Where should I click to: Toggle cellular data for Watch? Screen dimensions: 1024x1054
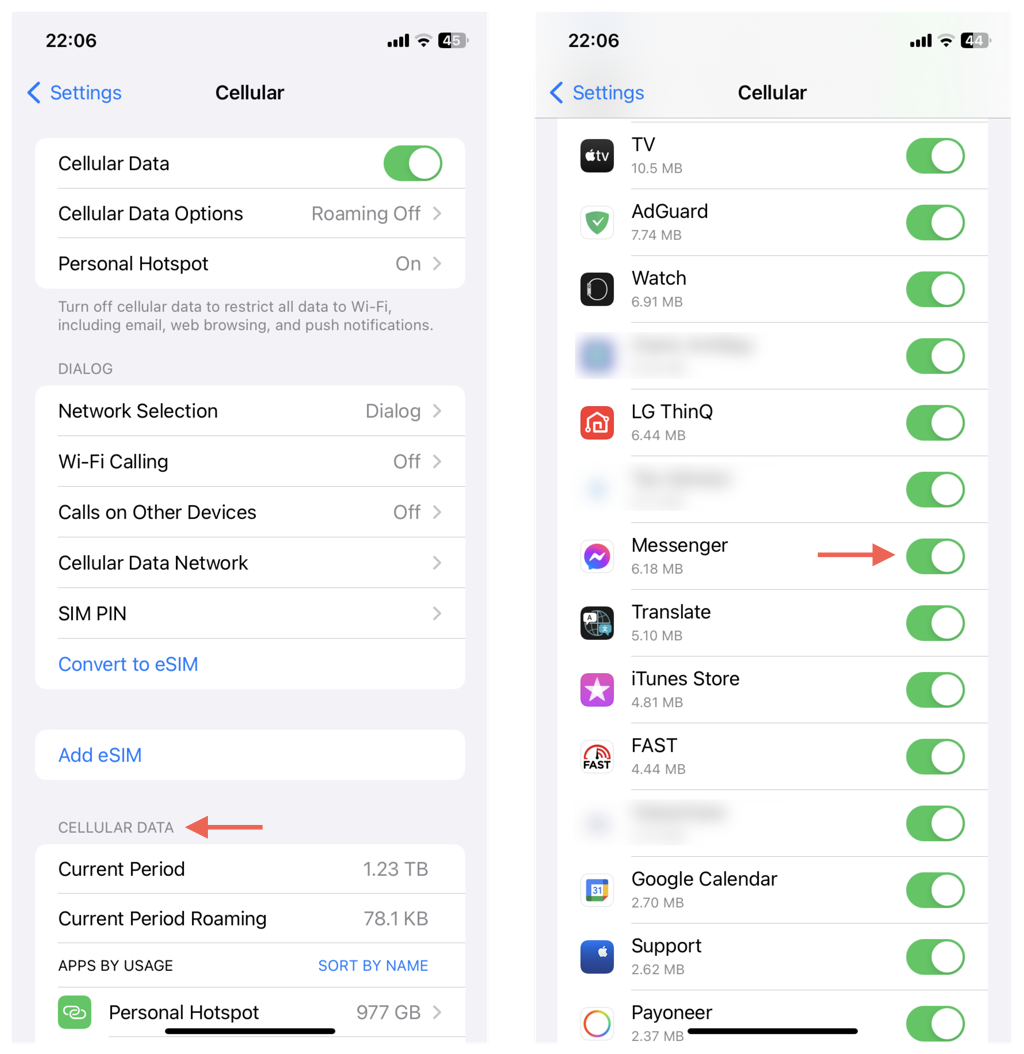(x=935, y=290)
